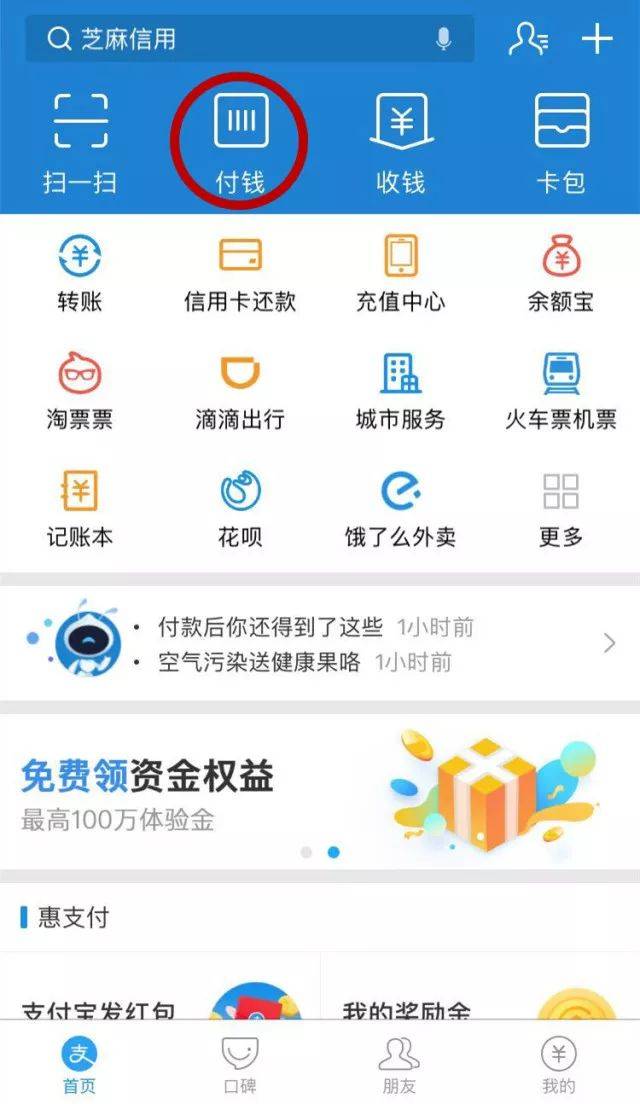Start voice search with the microphone
The width and height of the screenshot is (640, 1104).
(443, 39)
